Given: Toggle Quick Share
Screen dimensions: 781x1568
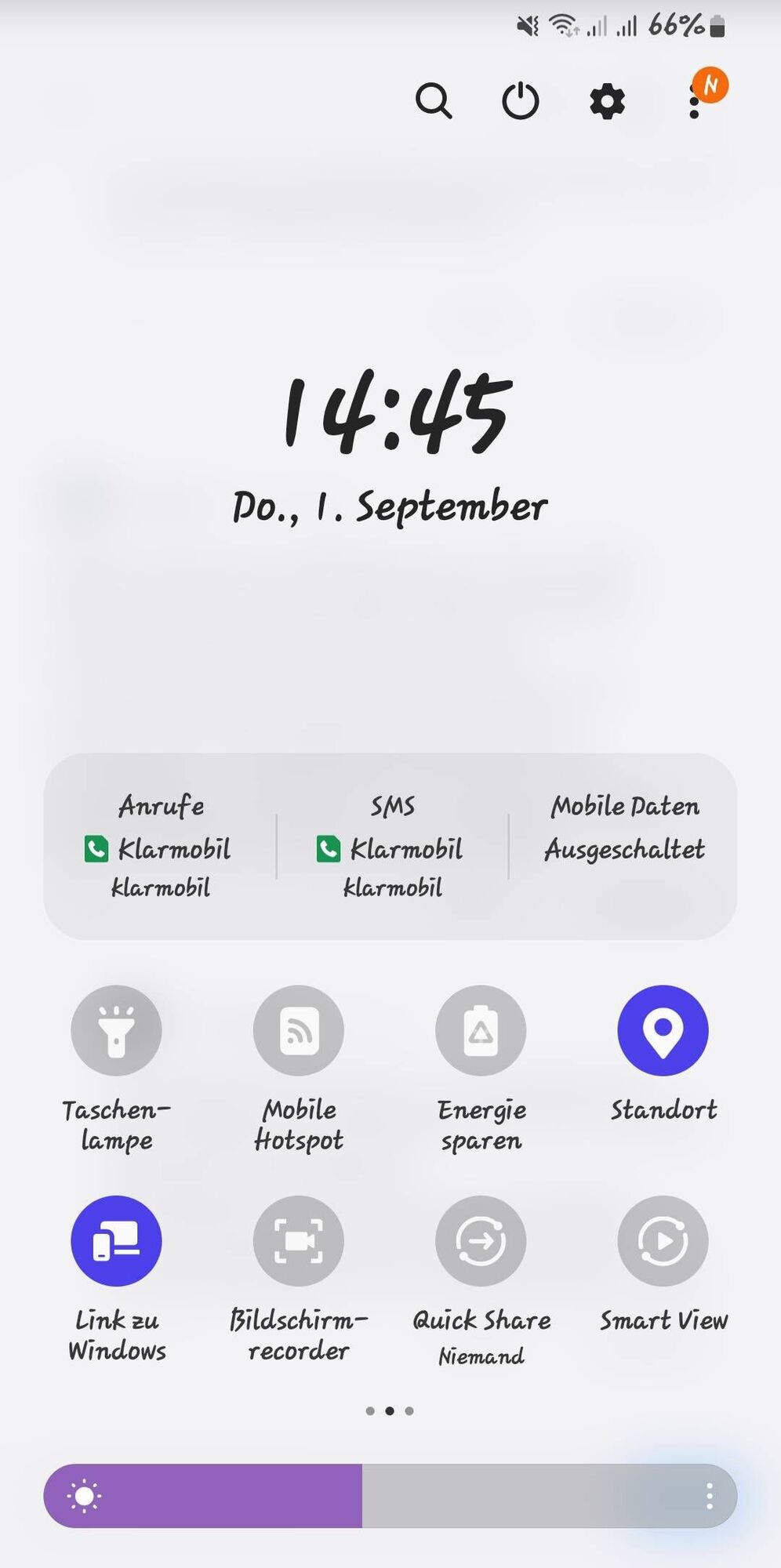Looking at the screenshot, I should (481, 1240).
